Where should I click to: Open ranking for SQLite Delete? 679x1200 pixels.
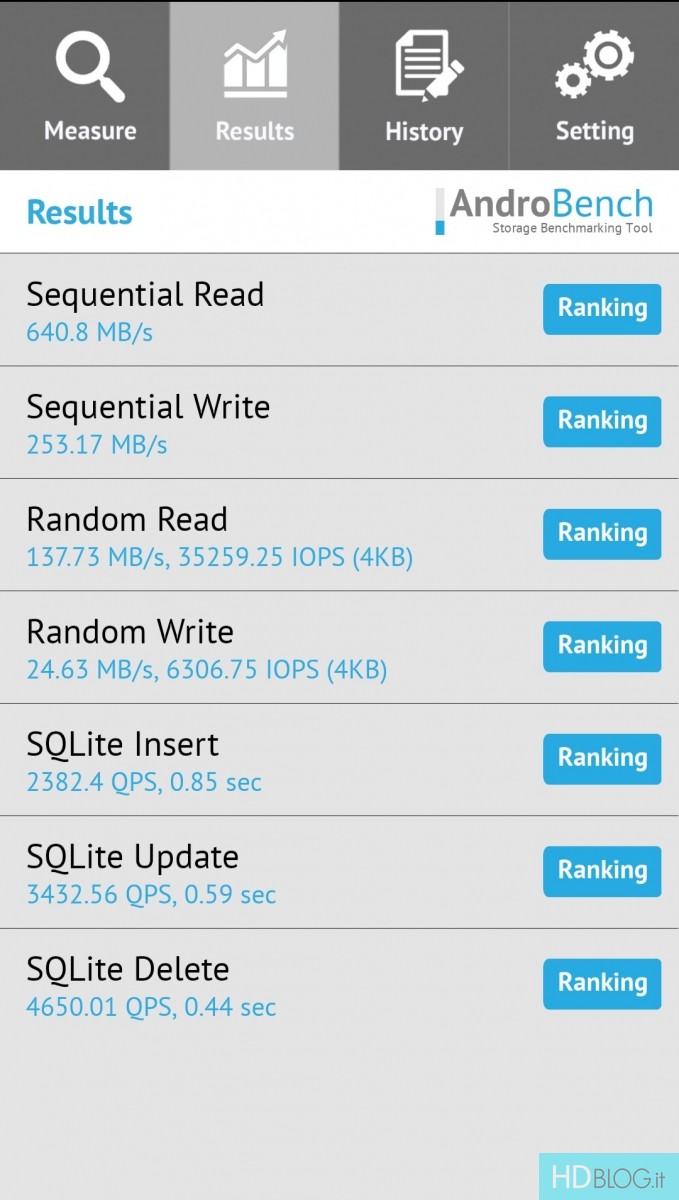[602, 984]
